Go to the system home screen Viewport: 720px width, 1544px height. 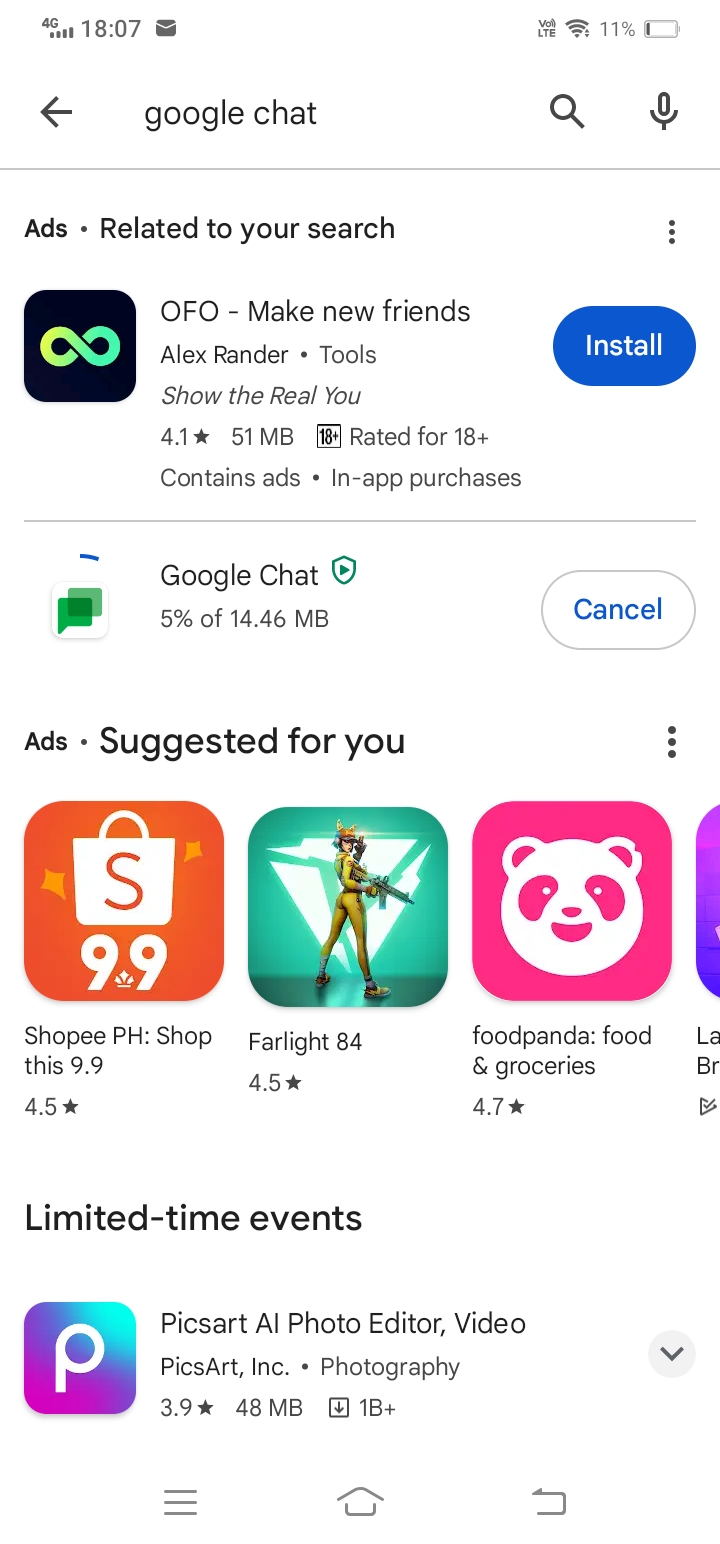tap(361, 1501)
